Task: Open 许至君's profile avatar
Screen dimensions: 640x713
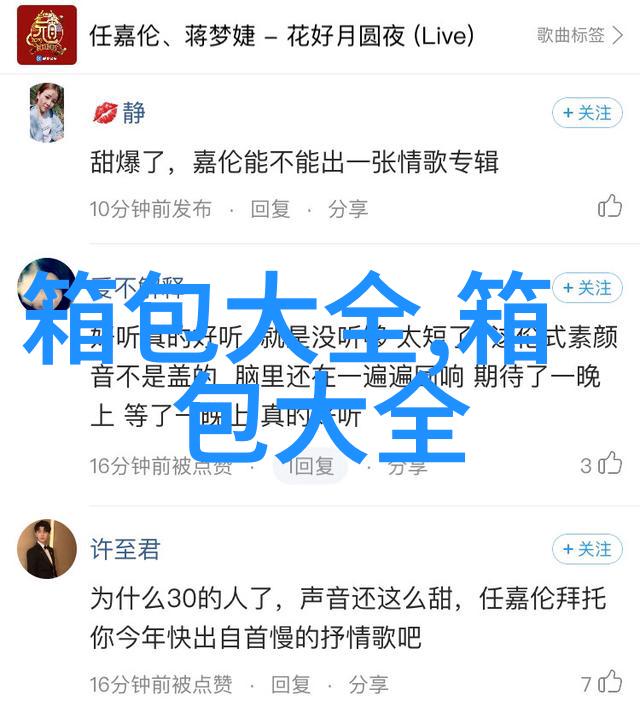Action: pyautogui.click(x=47, y=549)
